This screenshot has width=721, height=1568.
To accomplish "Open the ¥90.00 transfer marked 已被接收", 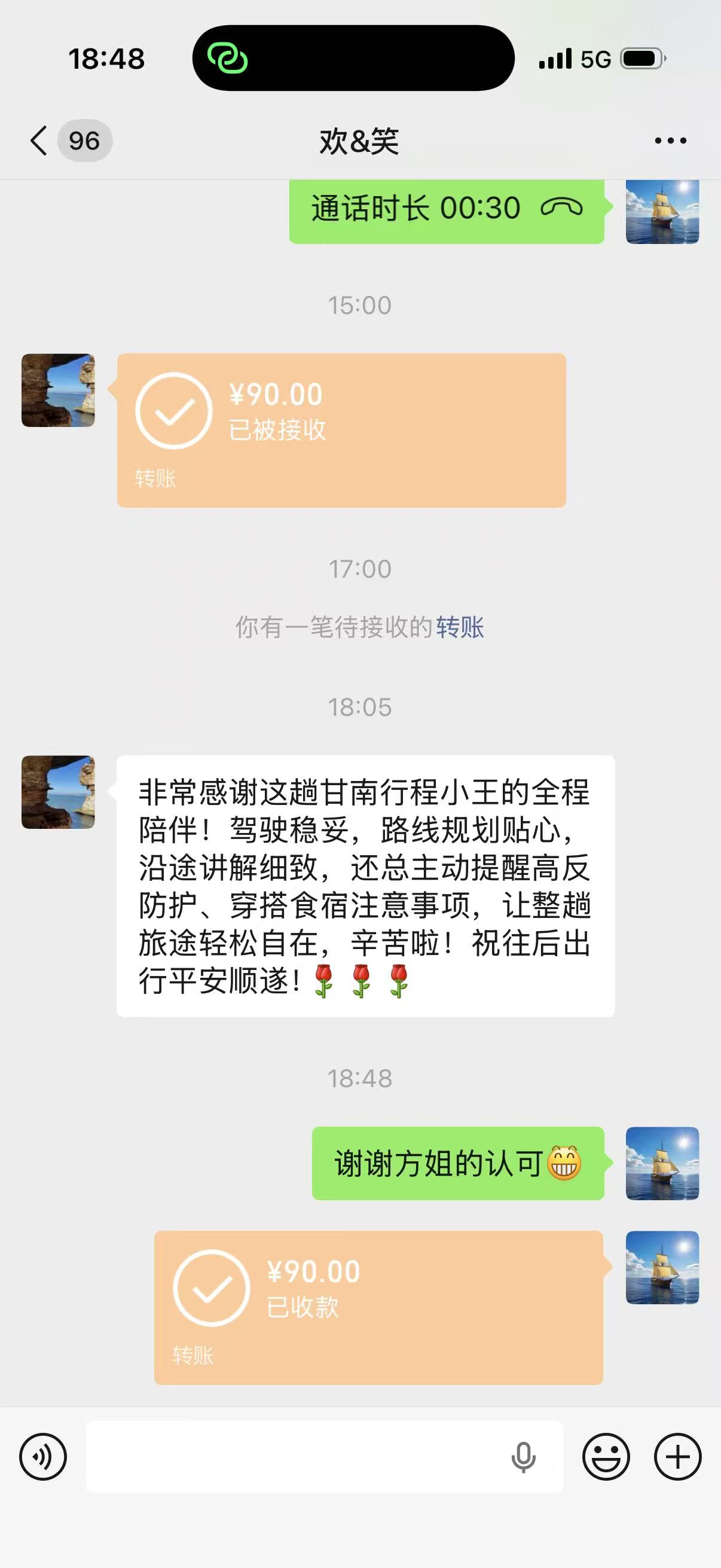I will (x=341, y=431).
